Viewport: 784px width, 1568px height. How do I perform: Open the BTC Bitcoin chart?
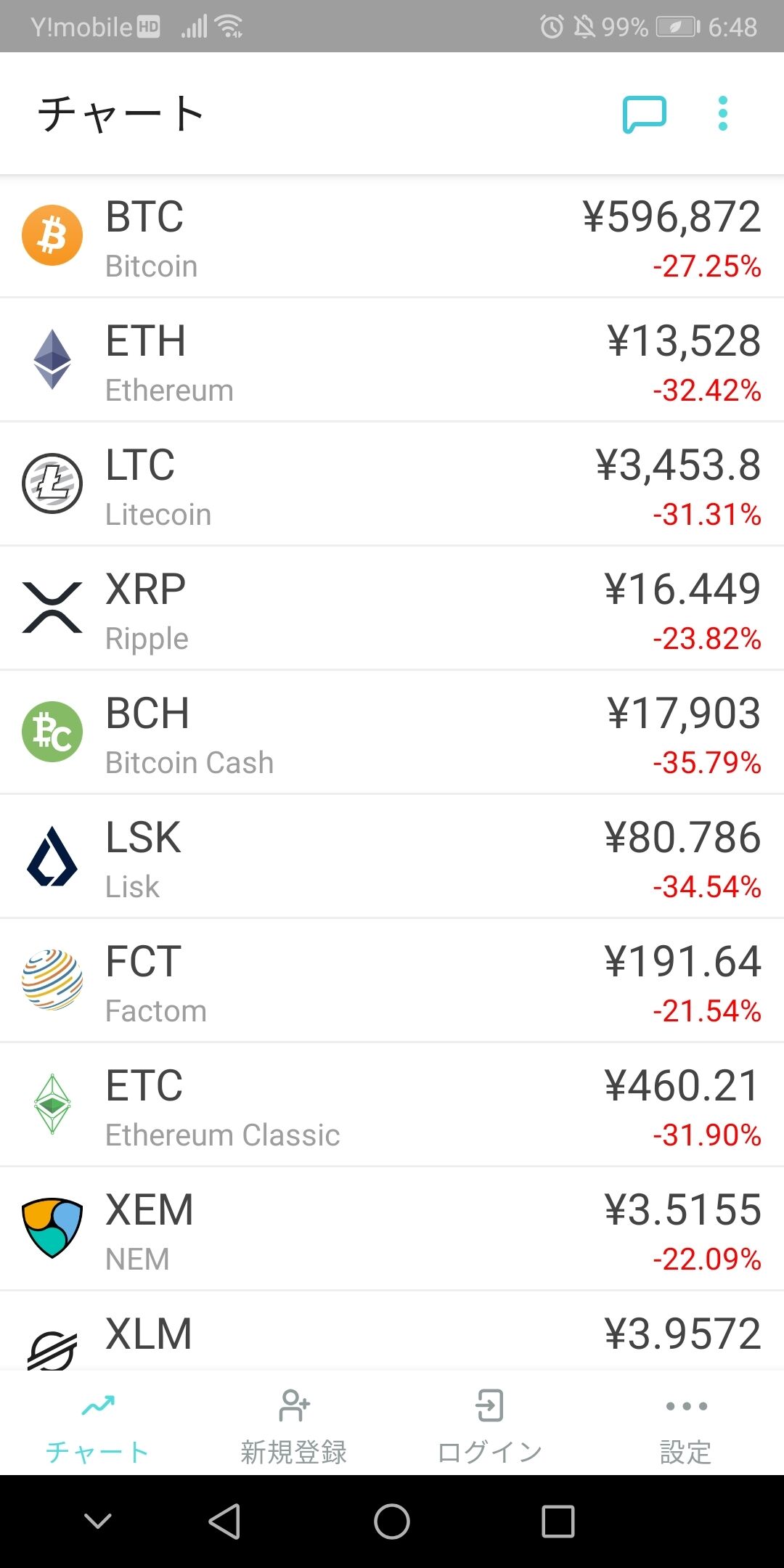[392, 237]
